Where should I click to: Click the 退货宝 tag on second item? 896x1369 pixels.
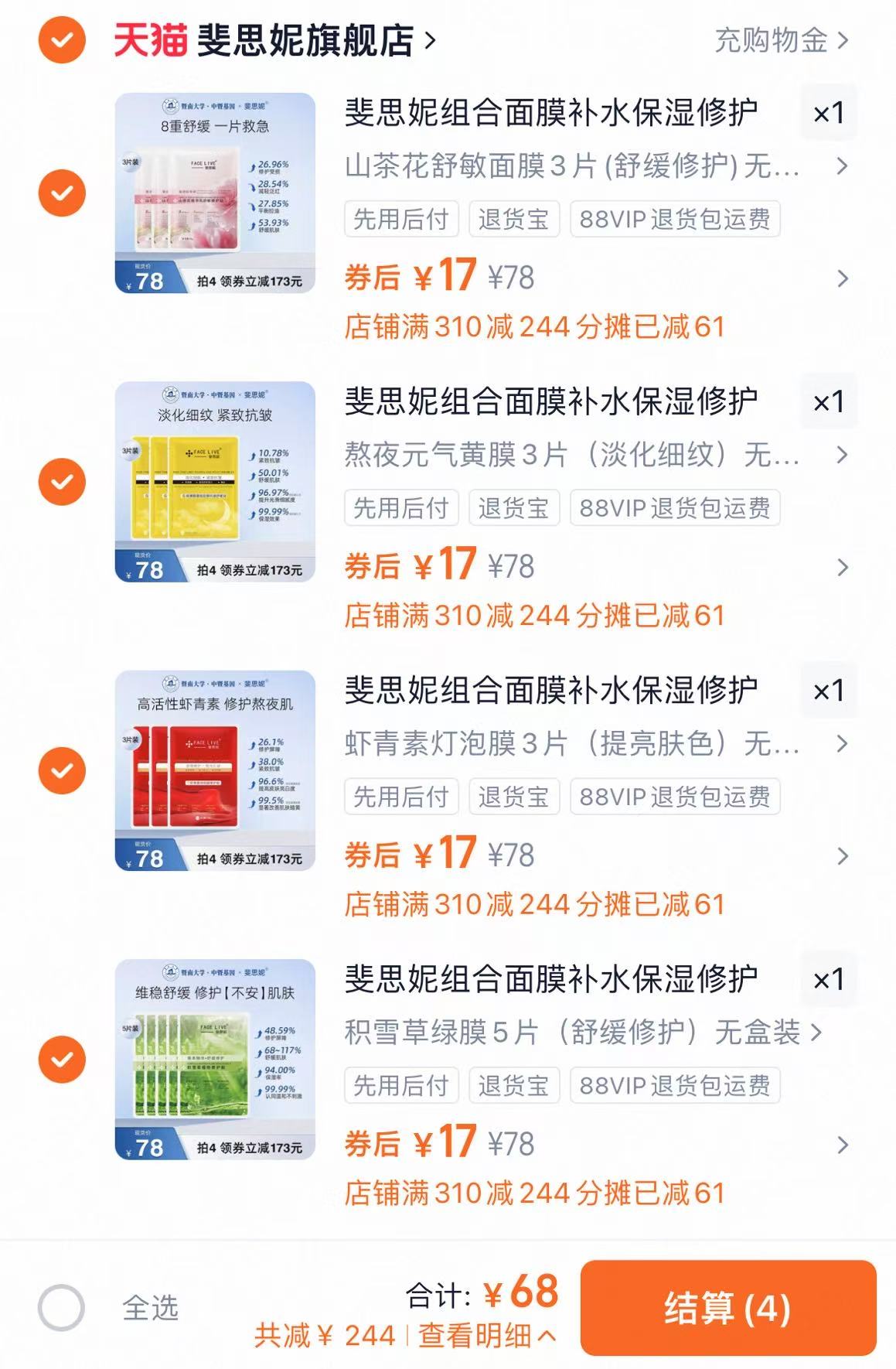pos(512,509)
